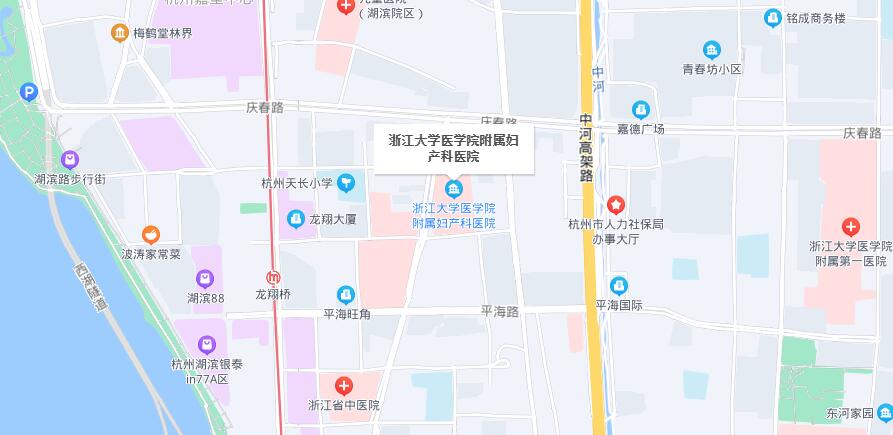
Task: Open the 青春坊小区 residential marker
Action: click(x=711, y=50)
